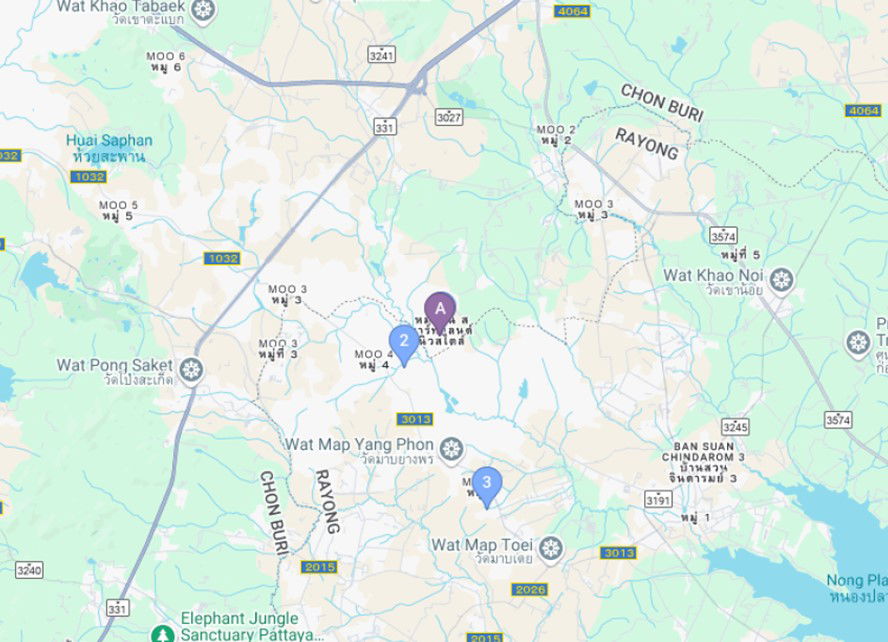The image size is (888, 642).
Task: Open the Wat Khao Tabaek temple marker
Action: coord(204,11)
